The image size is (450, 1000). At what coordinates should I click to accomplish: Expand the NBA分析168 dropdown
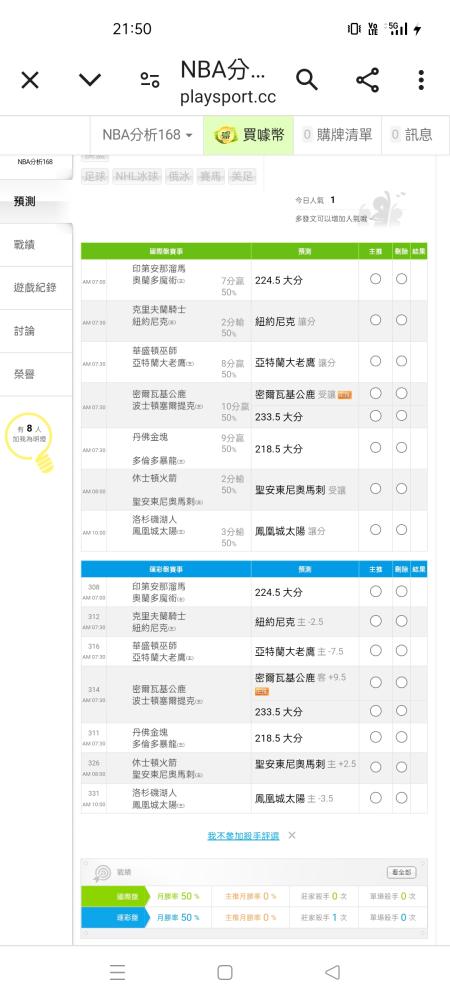(x=147, y=135)
